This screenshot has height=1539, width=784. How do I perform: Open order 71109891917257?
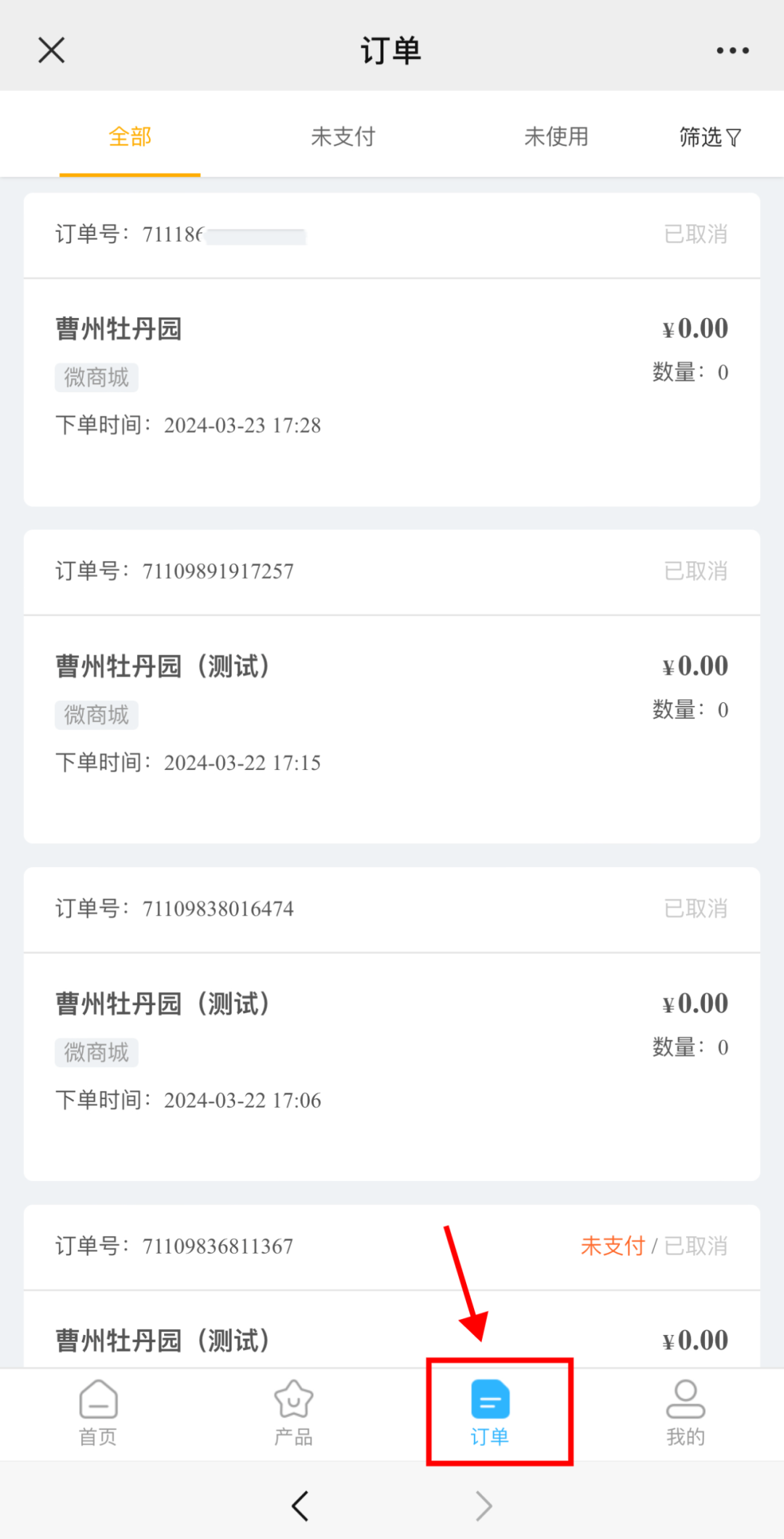coord(392,715)
